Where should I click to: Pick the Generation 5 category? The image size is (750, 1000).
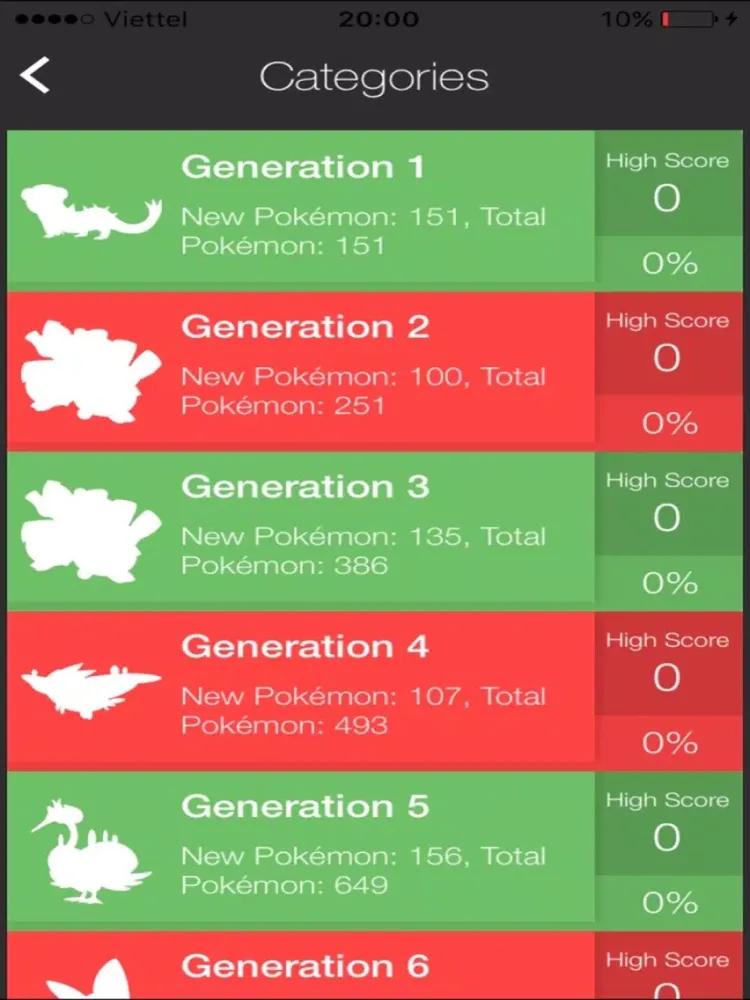click(300, 850)
